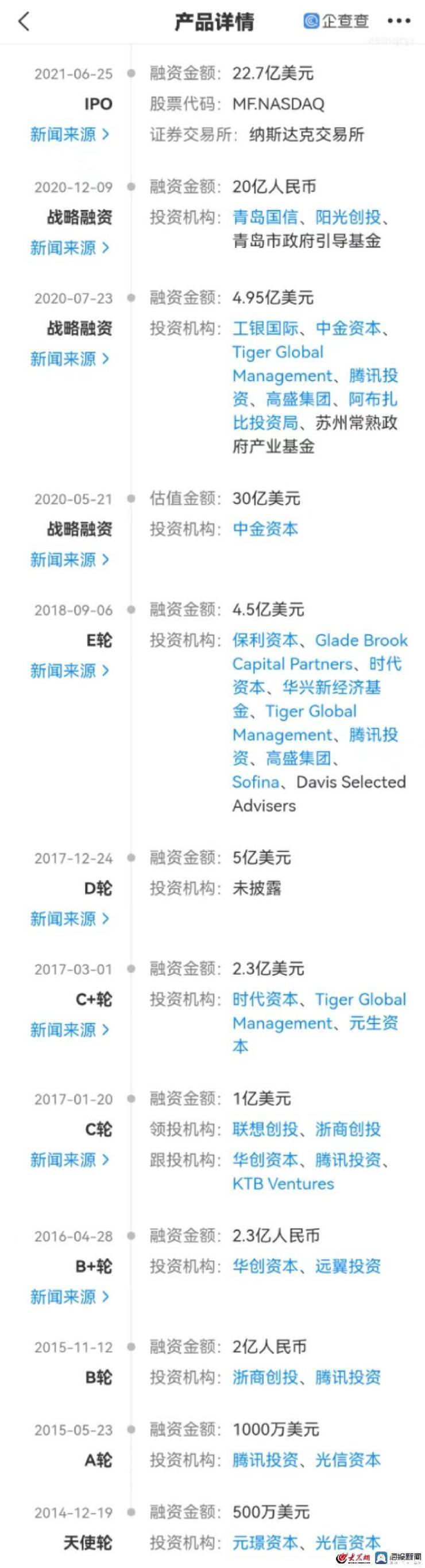Open investor 工银国际
The height and width of the screenshot is (1568, 425).
click(265, 329)
